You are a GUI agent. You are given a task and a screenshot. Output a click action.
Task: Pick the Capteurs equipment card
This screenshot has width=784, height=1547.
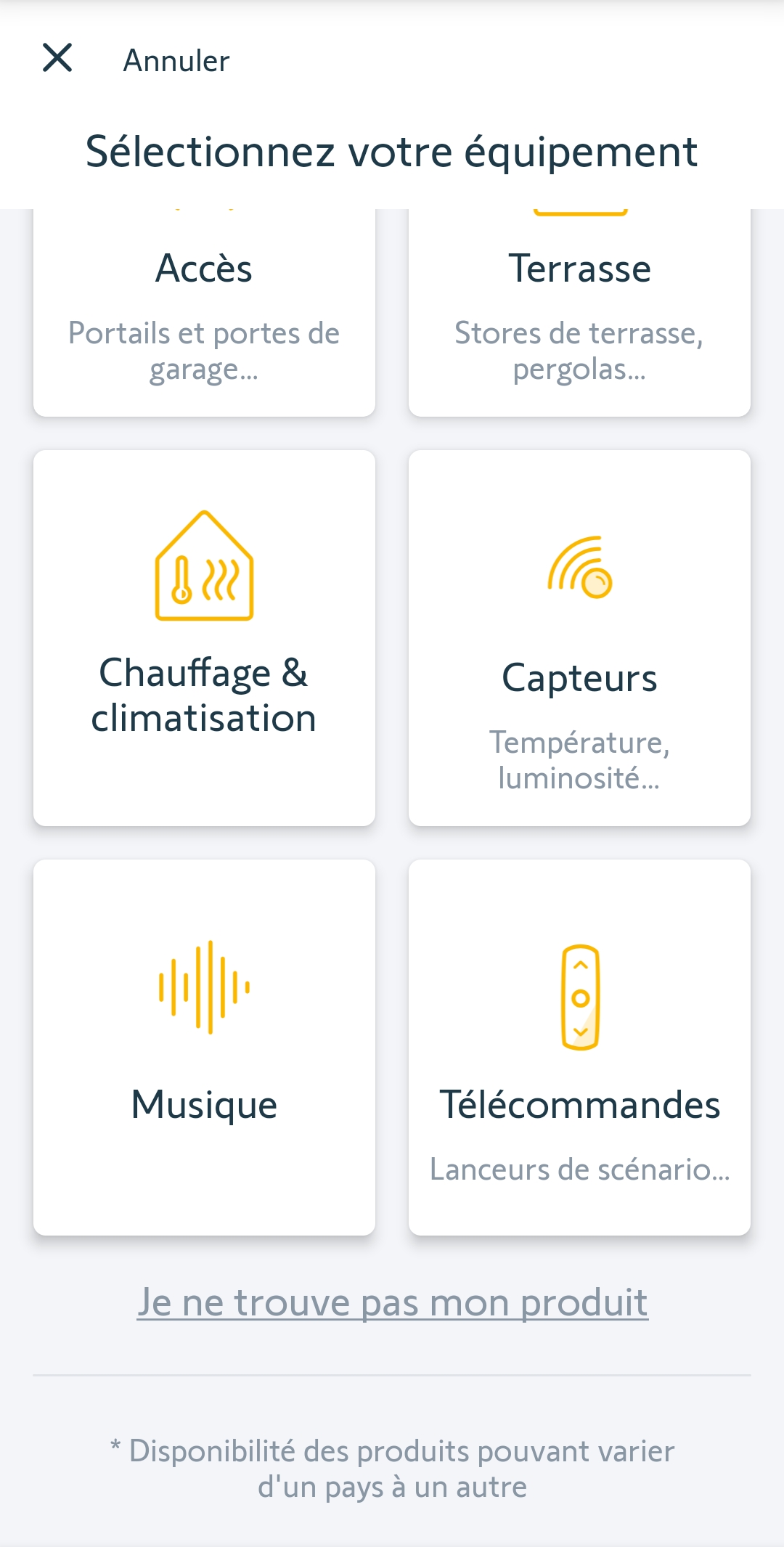pyautogui.click(x=579, y=637)
